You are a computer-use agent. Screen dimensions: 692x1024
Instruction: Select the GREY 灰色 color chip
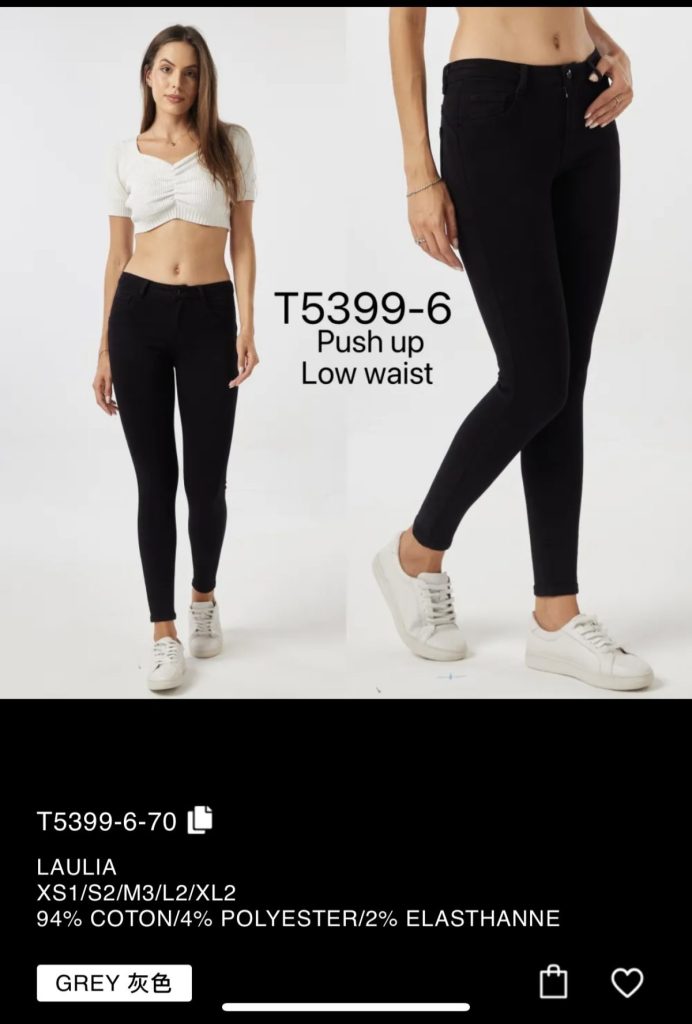pos(114,983)
